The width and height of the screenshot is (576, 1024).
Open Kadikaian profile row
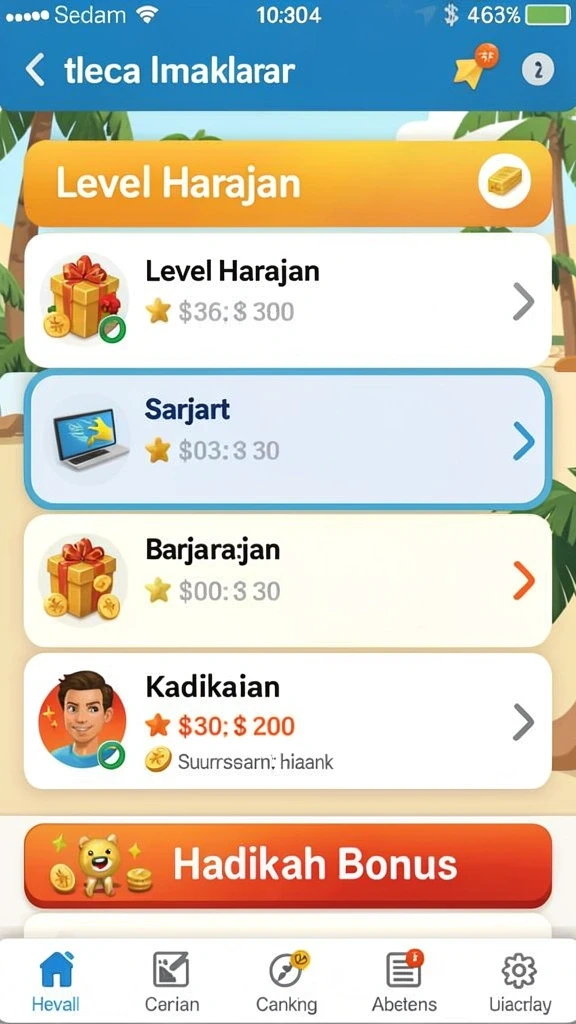[288, 721]
